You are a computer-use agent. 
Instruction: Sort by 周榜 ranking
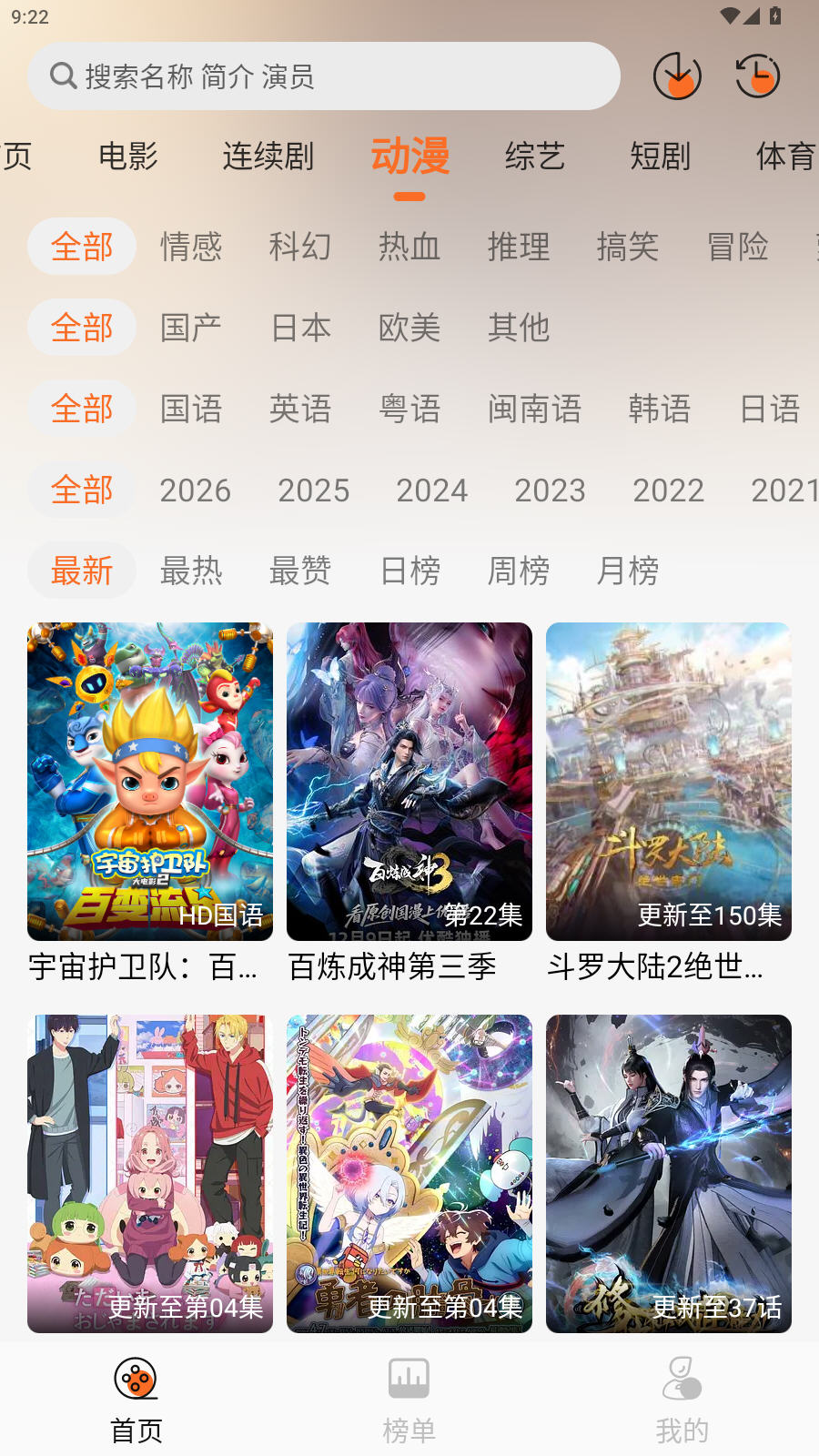point(519,571)
